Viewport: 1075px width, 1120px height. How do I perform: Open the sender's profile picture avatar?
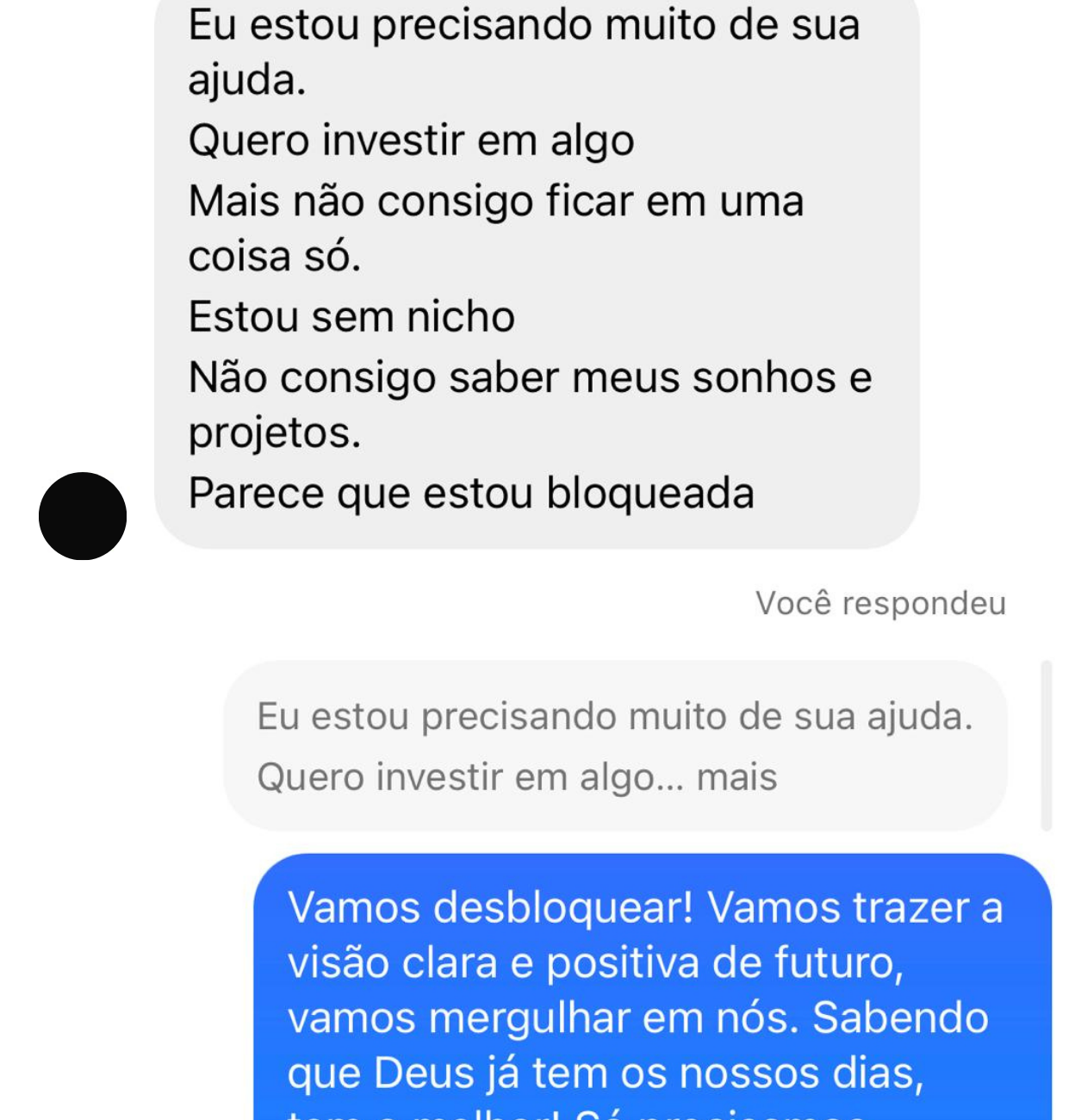[x=83, y=516]
